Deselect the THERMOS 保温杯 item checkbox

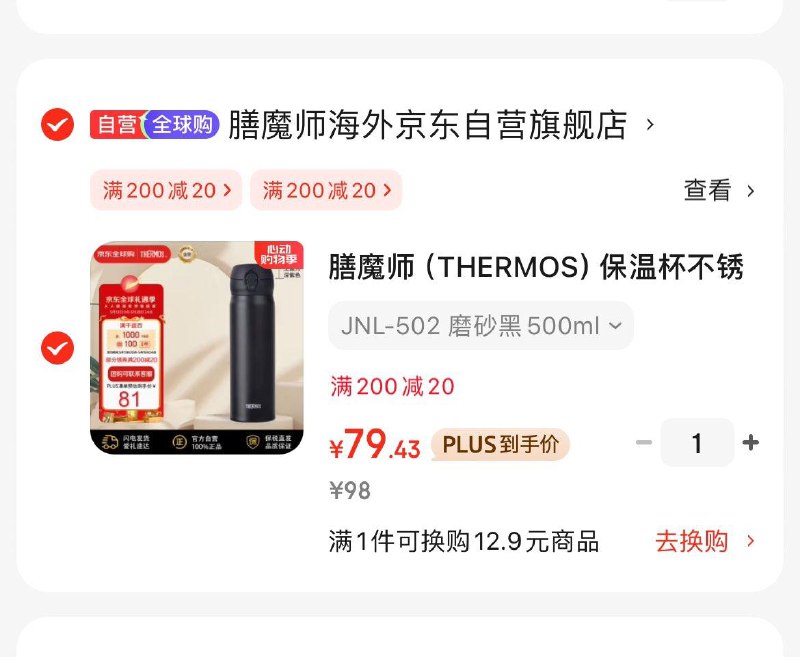(57, 348)
